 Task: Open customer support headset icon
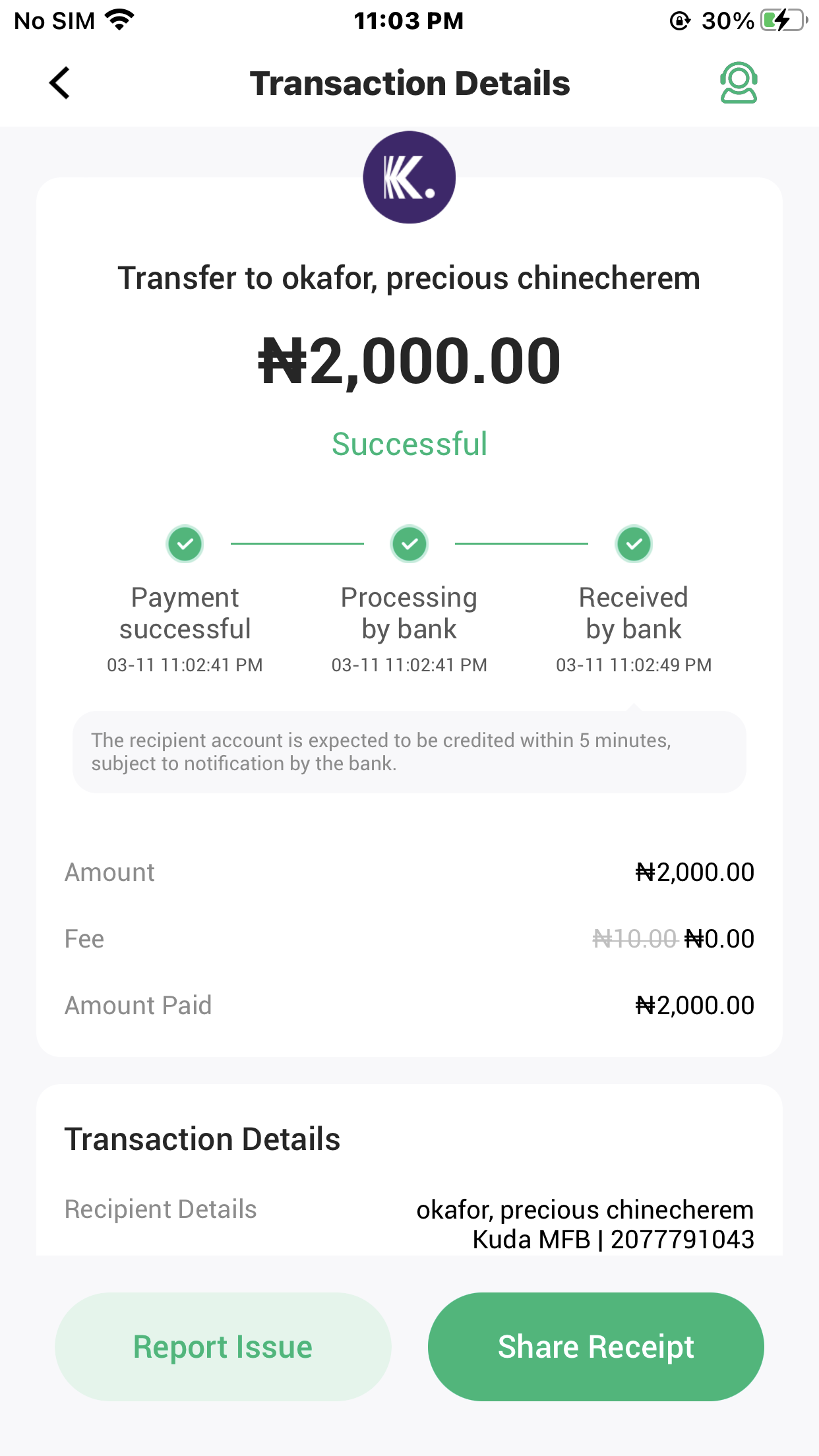coord(739,83)
